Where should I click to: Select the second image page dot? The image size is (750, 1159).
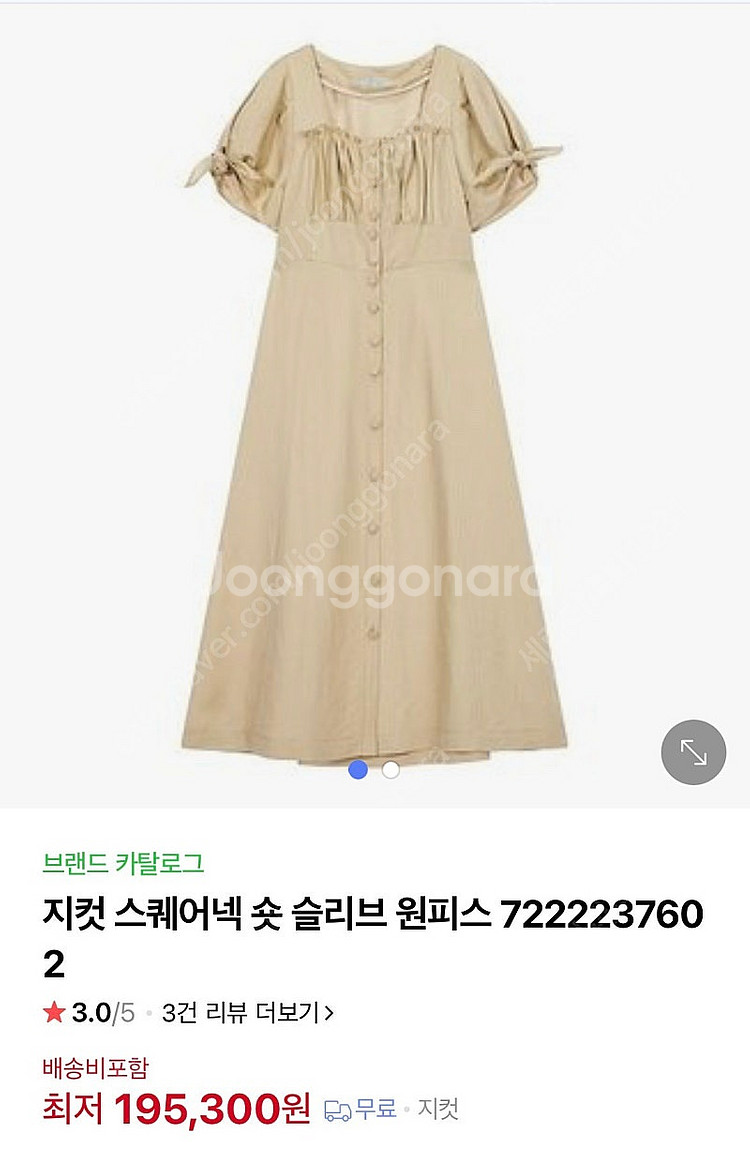pyautogui.click(x=391, y=770)
